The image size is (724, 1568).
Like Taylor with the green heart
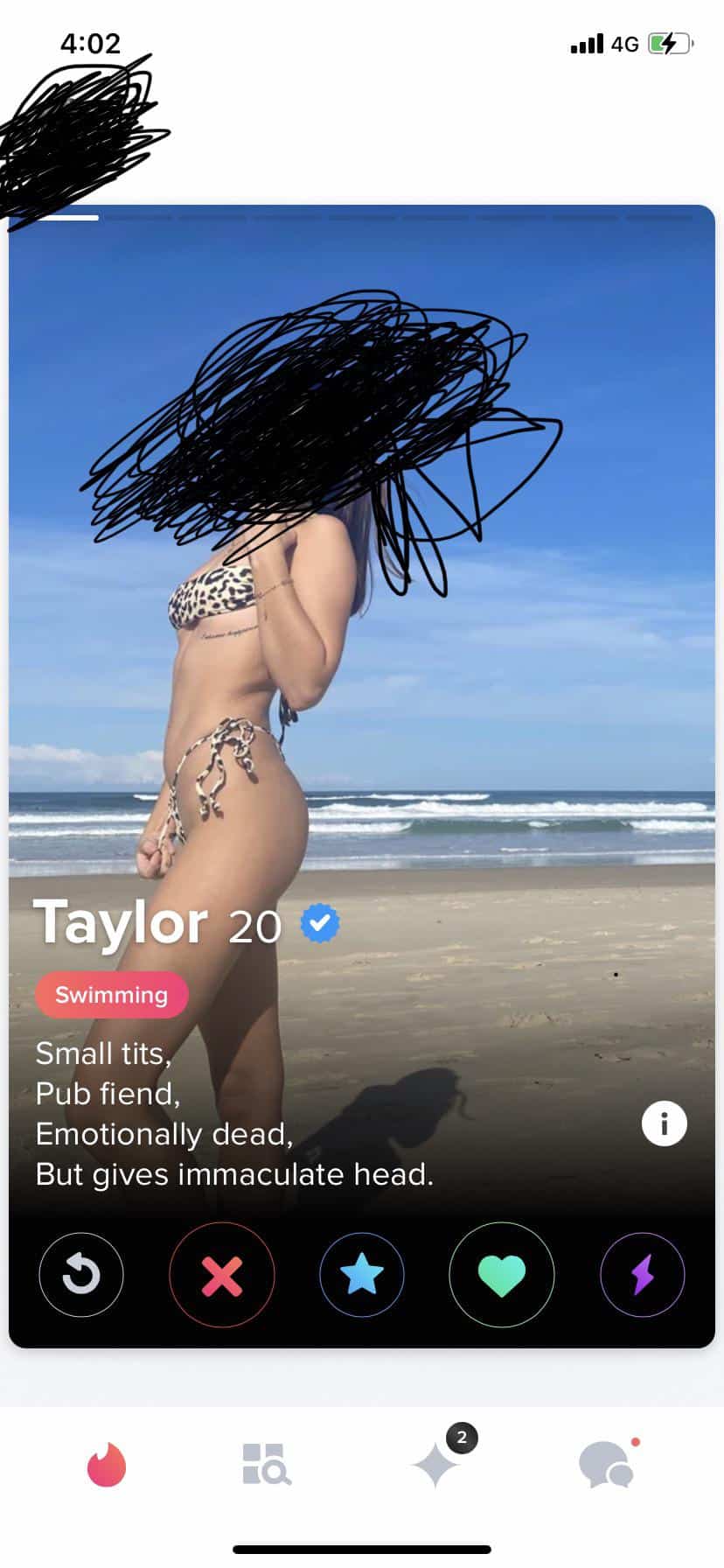click(x=501, y=1275)
